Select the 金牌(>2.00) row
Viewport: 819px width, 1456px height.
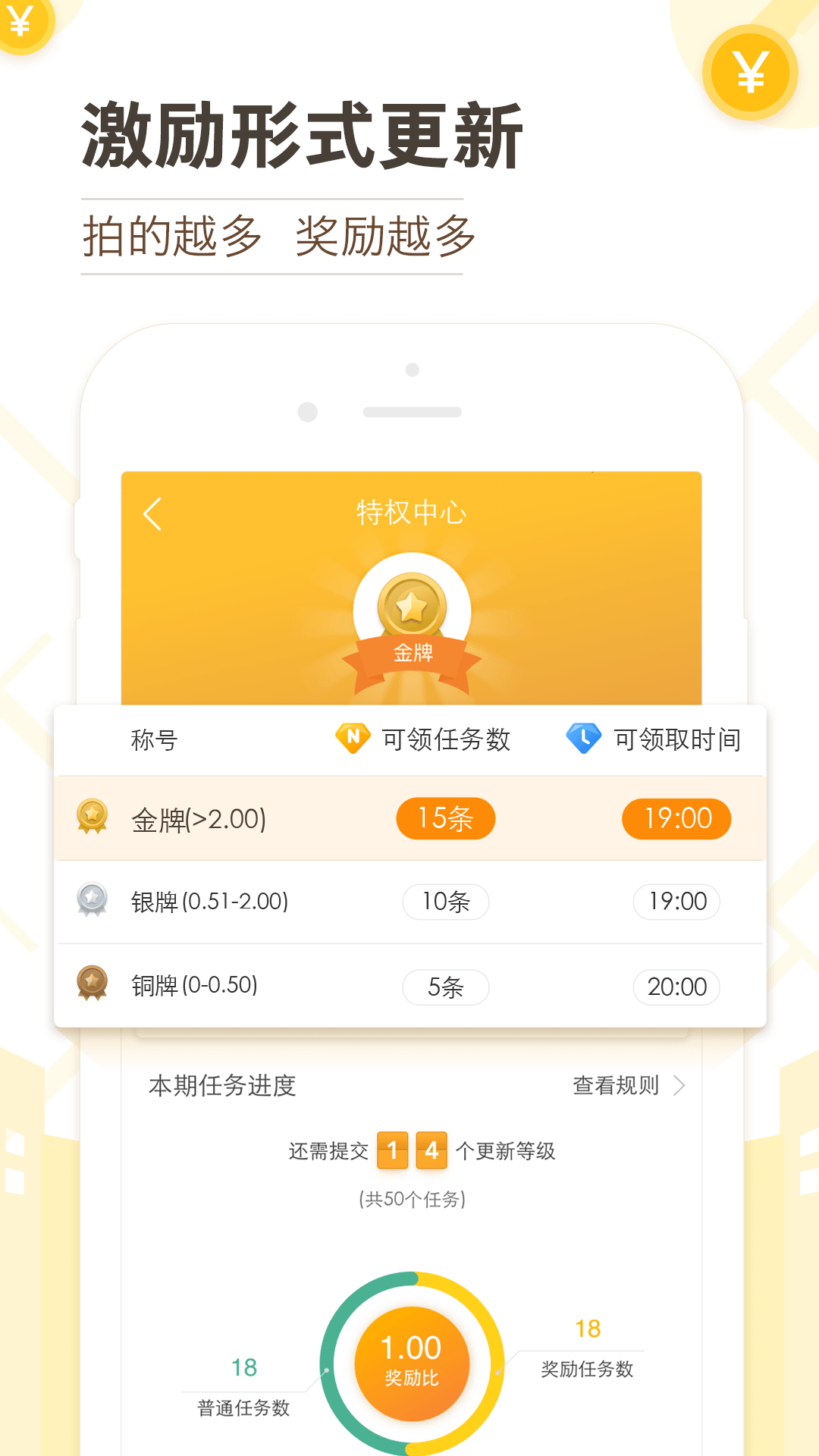click(x=409, y=818)
